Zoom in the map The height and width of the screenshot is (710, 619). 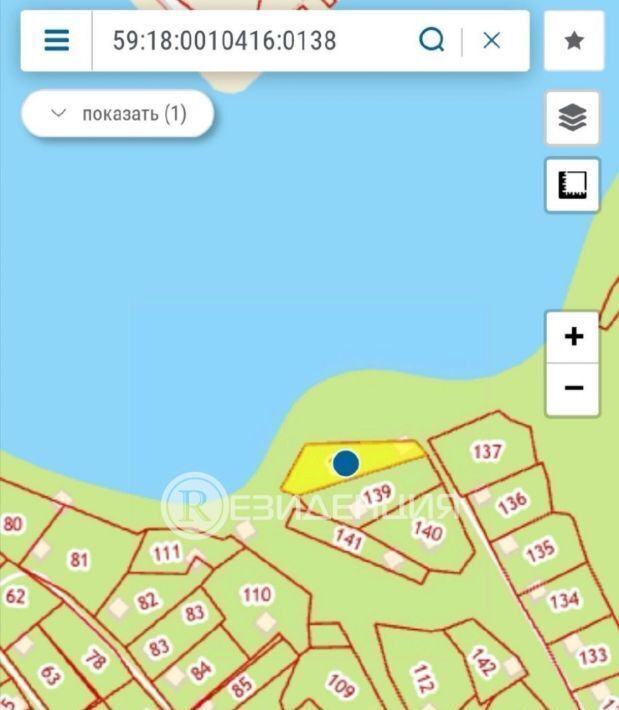click(x=573, y=337)
